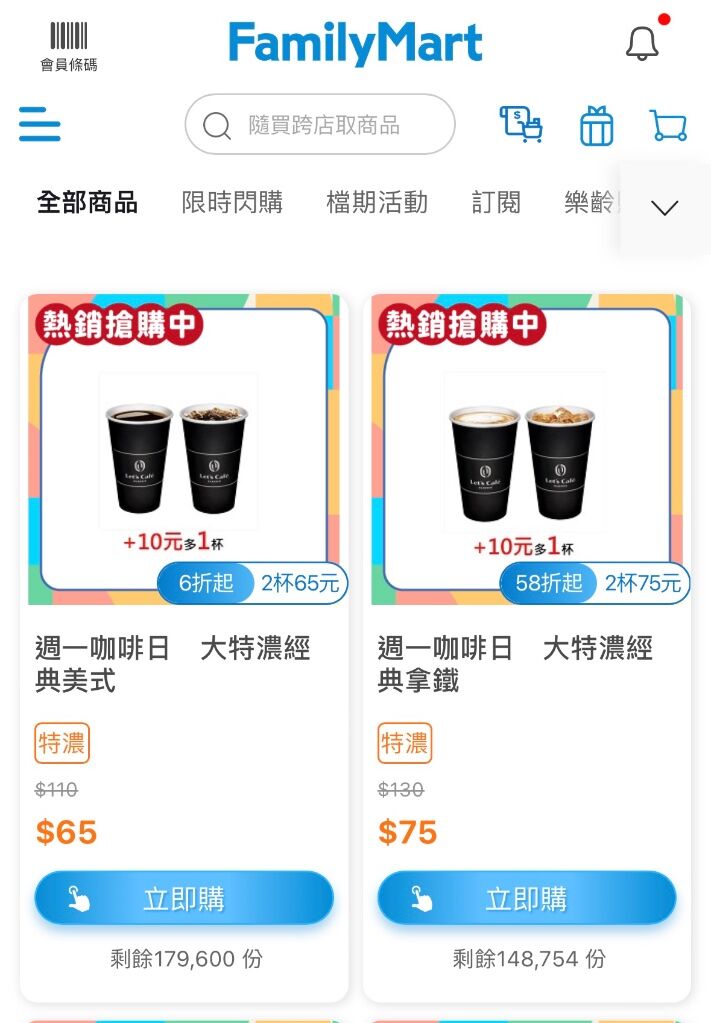The width and height of the screenshot is (711, 1023).
Task: Tap 立即購 for the $75 拿鐵 coffee
Action: click(x=526, y=898)
